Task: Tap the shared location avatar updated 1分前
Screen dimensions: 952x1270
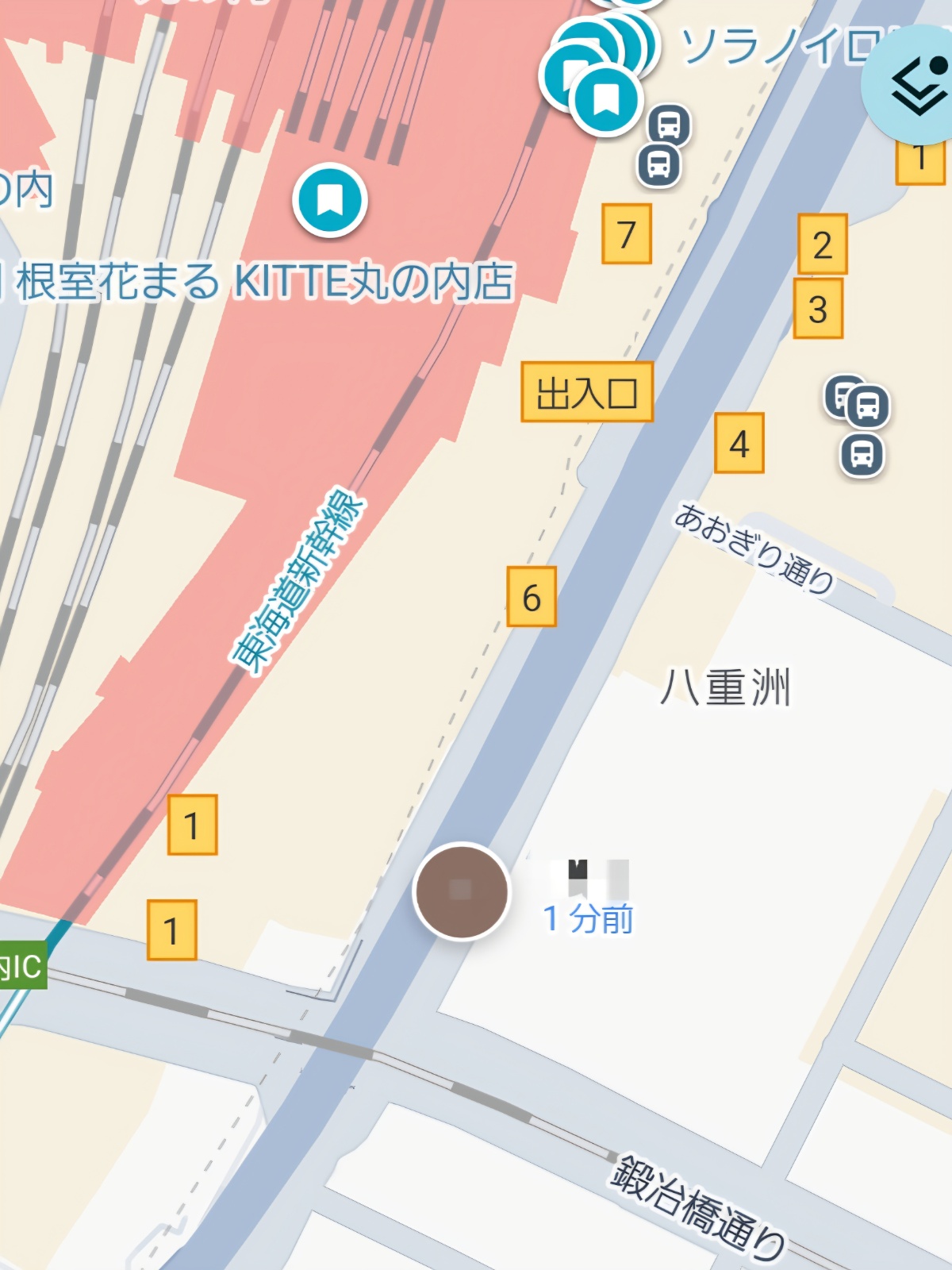Action: pos(462,891)
